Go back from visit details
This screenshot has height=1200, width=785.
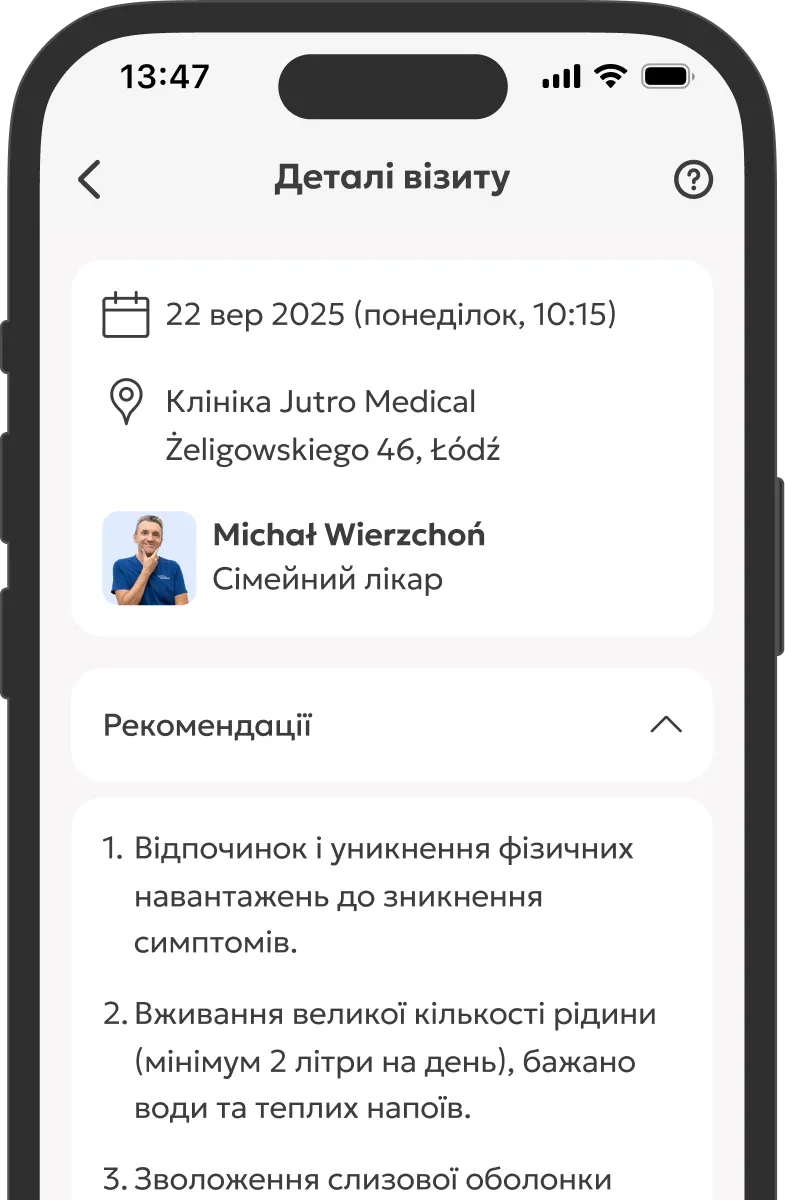[x=90, y=180]
